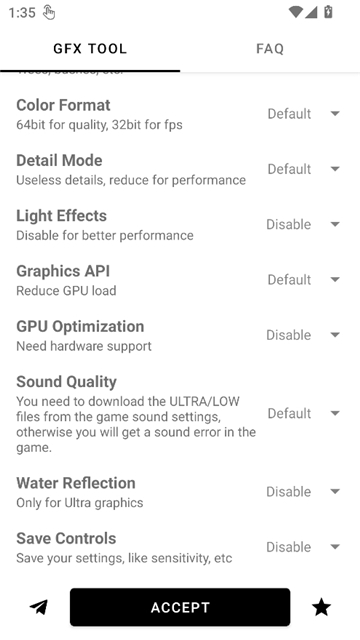
Task: Tap the ACCEPT button
Action: coord(180,607)
